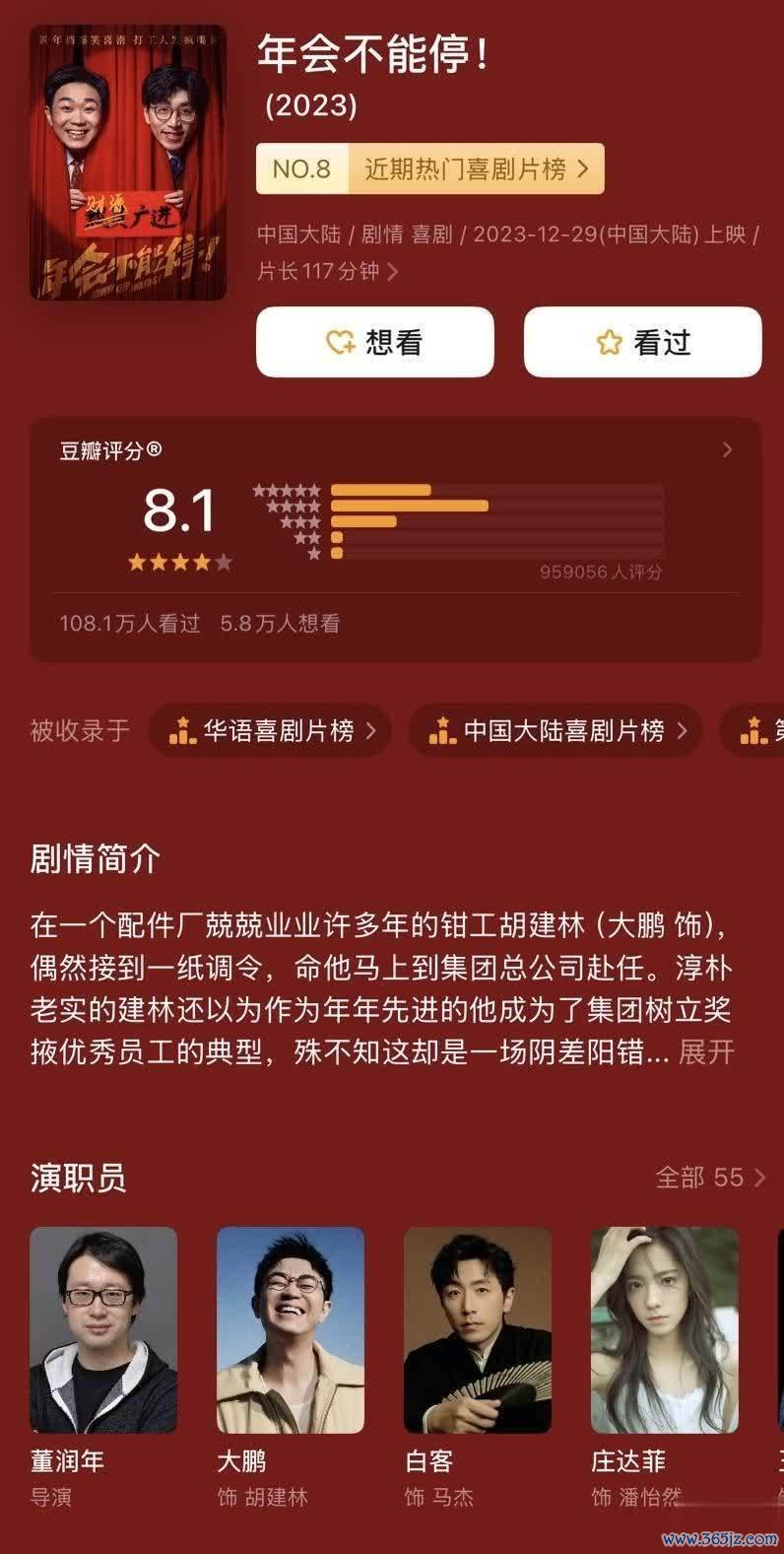The width and height of the screenshot is (784, 1554).
Task: View all 55 cast and crew
Action: [710, 1178]
